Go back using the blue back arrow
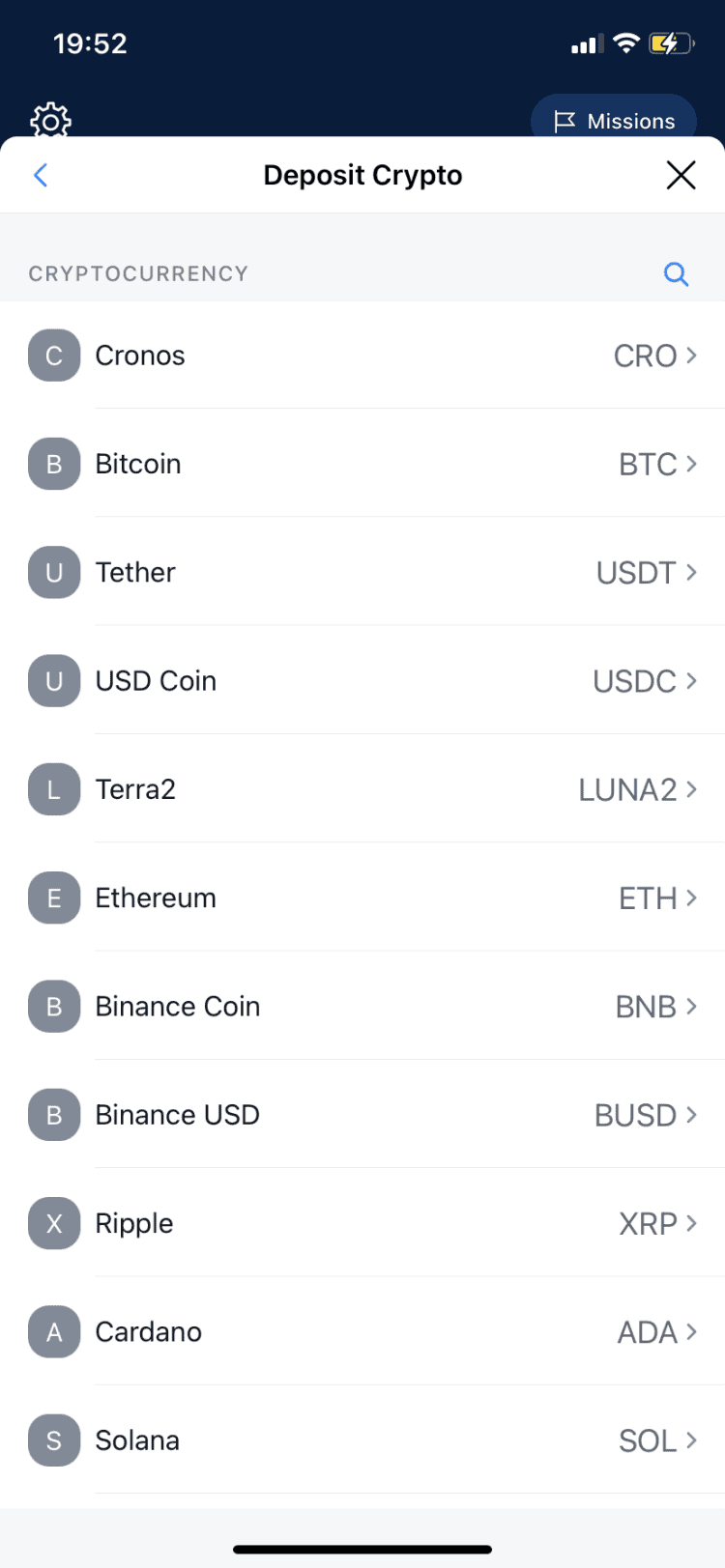The height and width of the screenshot is (1568, 725). click(41, 175)
